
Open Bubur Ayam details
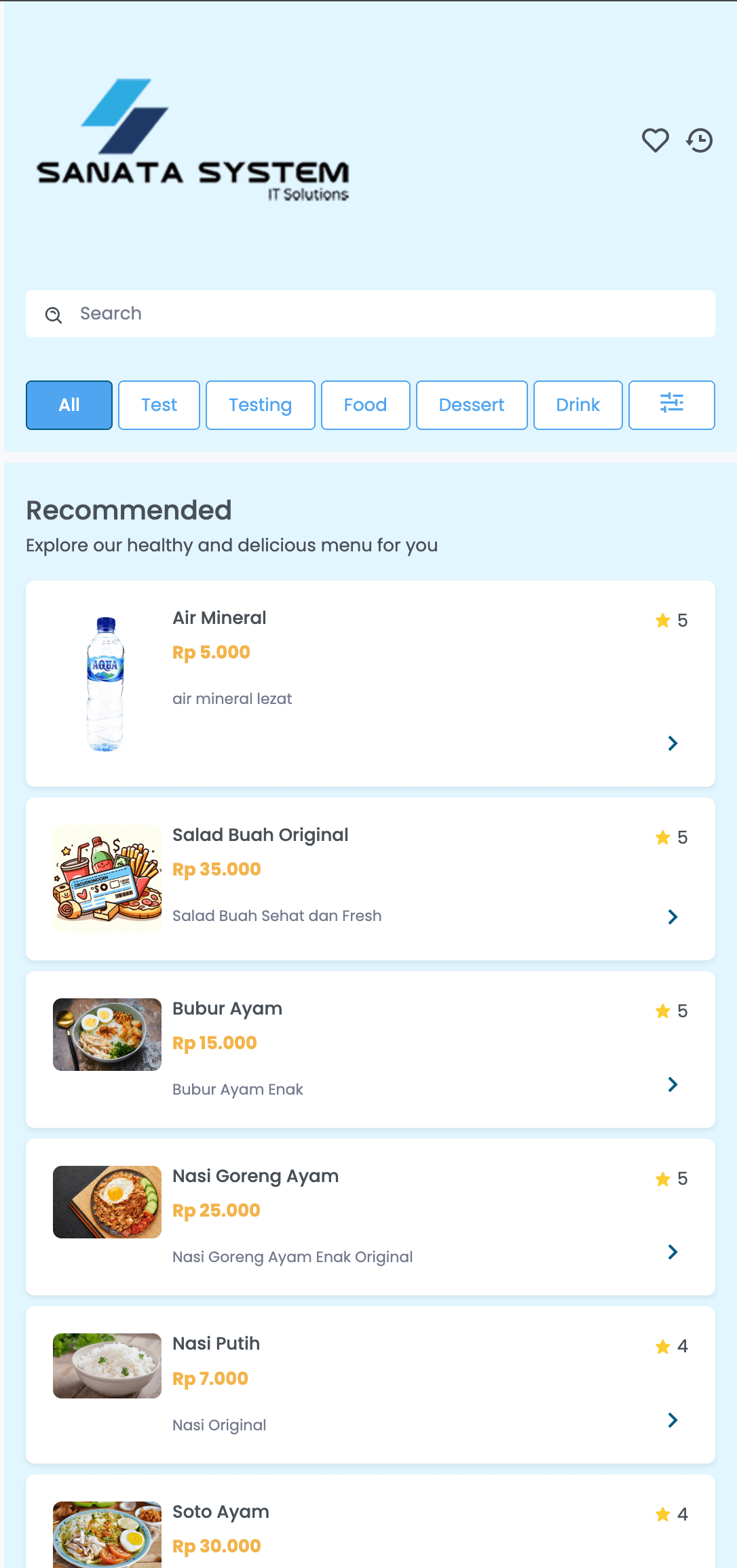[x=370, y=1049]
